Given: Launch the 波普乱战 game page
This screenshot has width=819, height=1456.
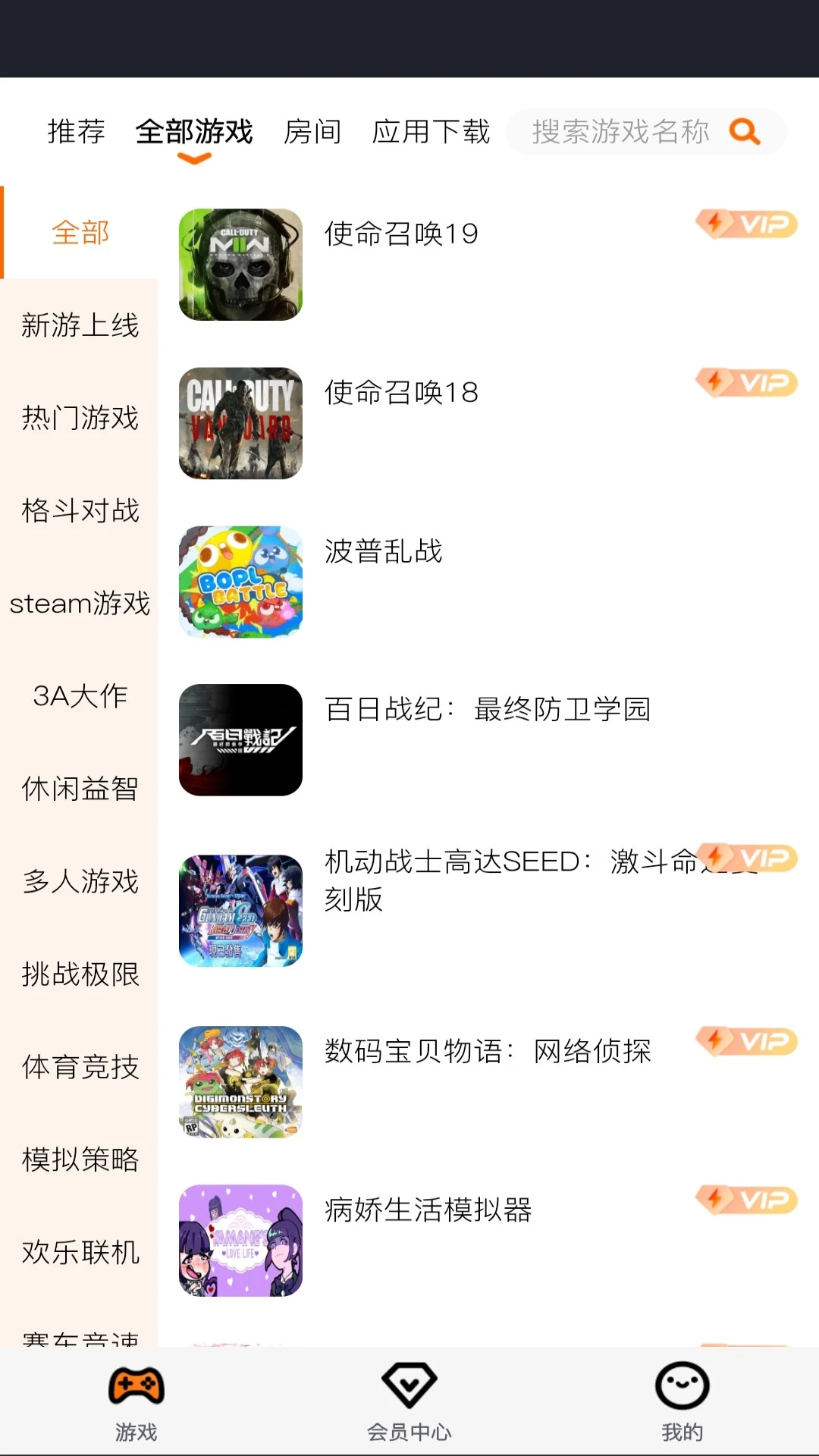Looking at the screenshot, I should coord(384,551).
